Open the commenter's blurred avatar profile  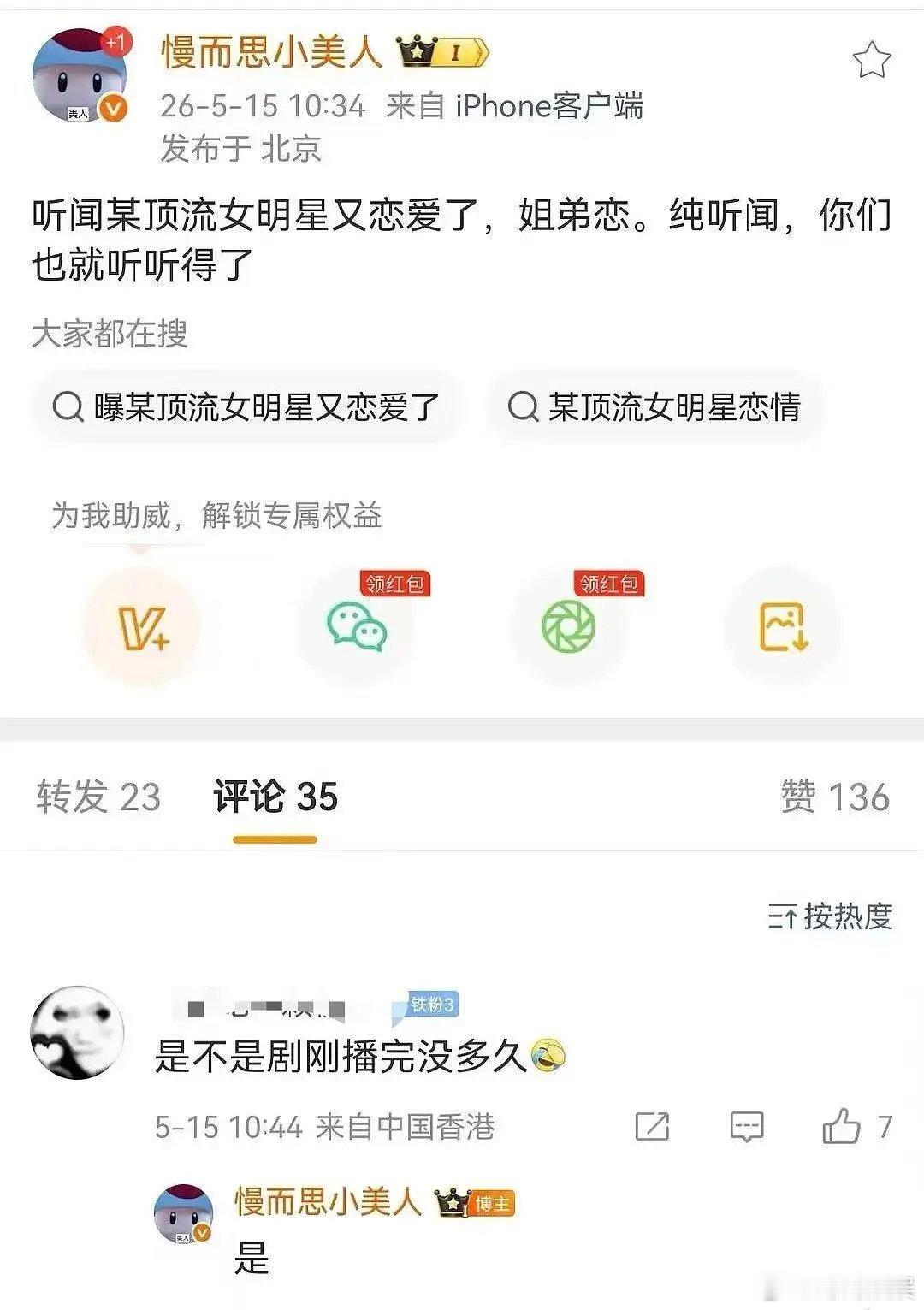pos(78,1033)
